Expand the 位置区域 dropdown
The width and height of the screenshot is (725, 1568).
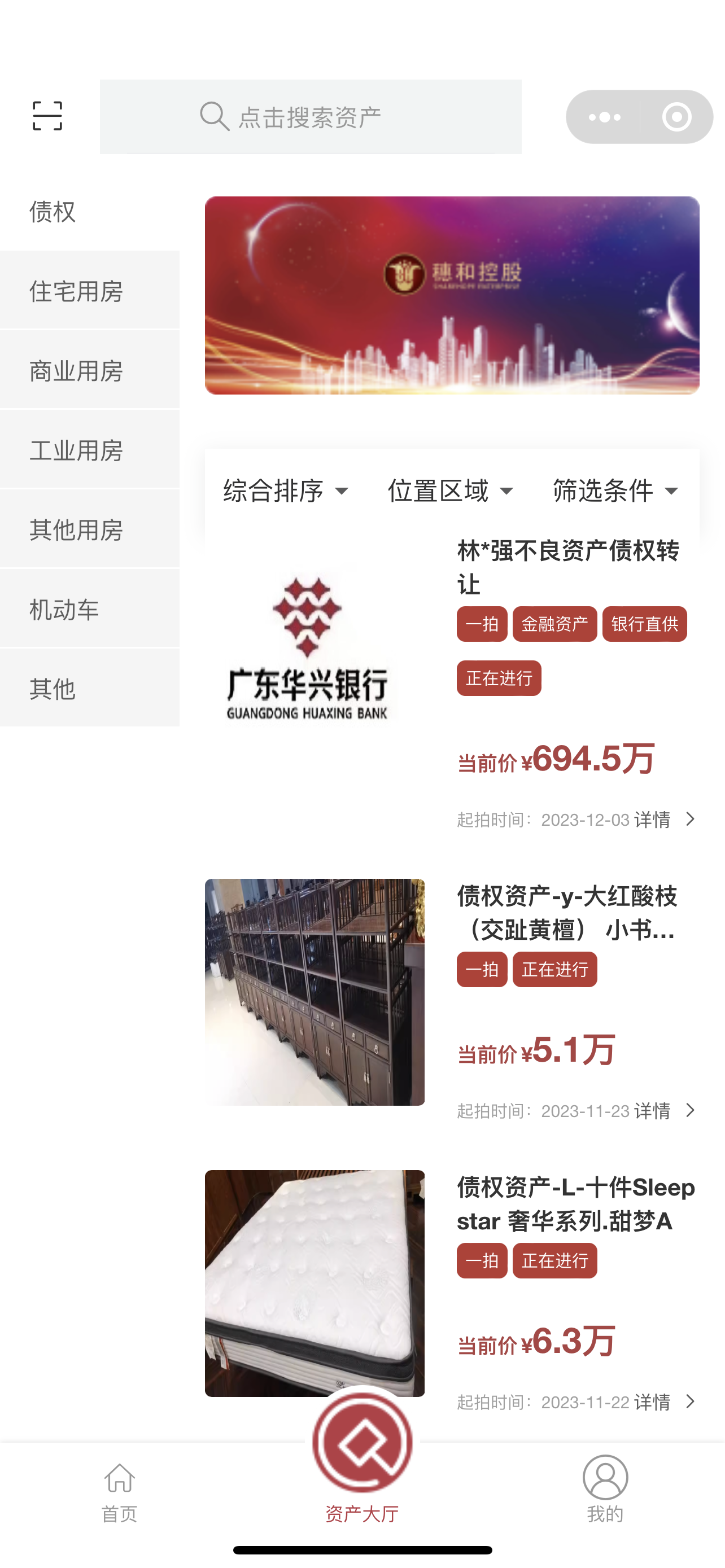tap(451, 490)
